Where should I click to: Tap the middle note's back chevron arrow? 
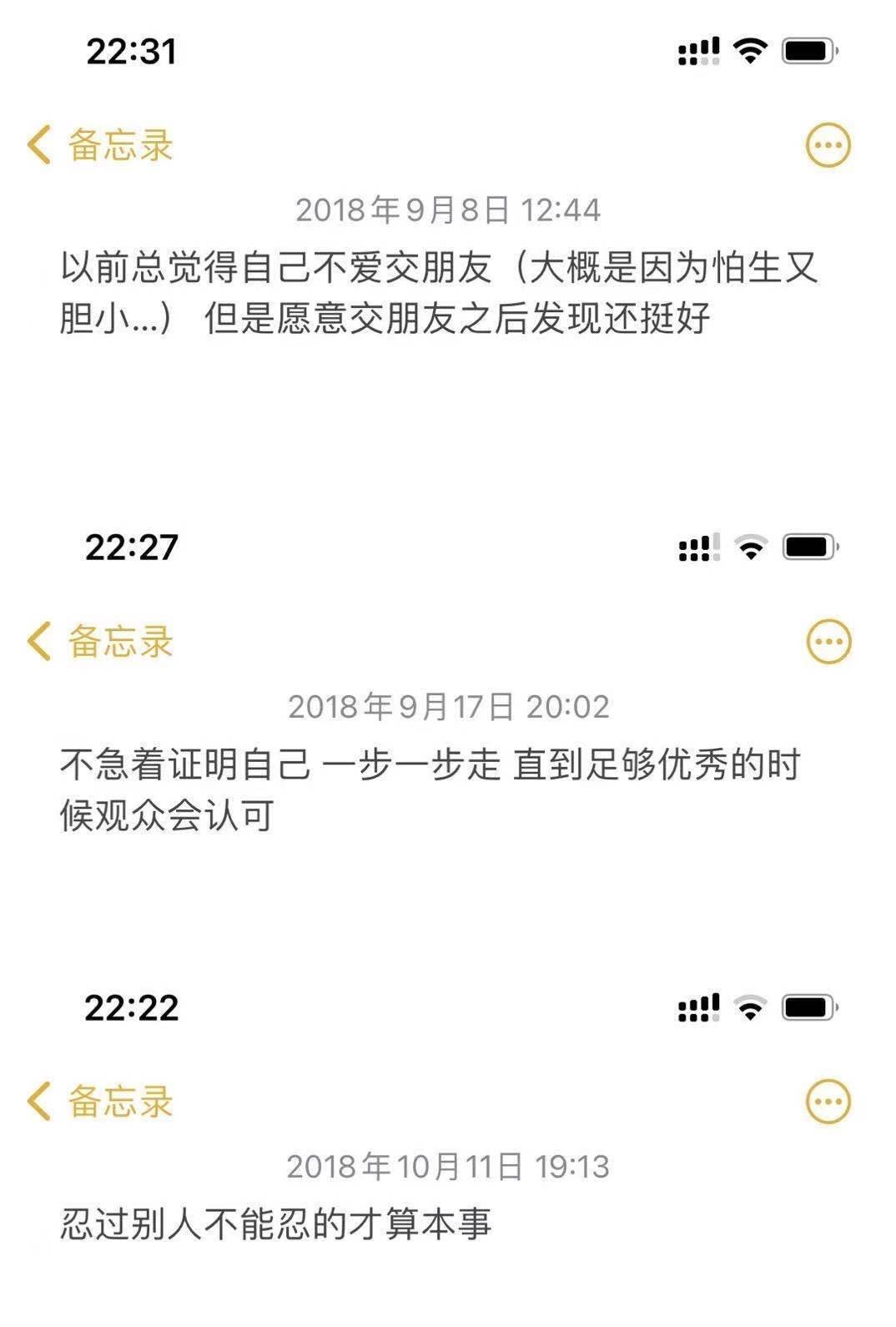point(37,641)
